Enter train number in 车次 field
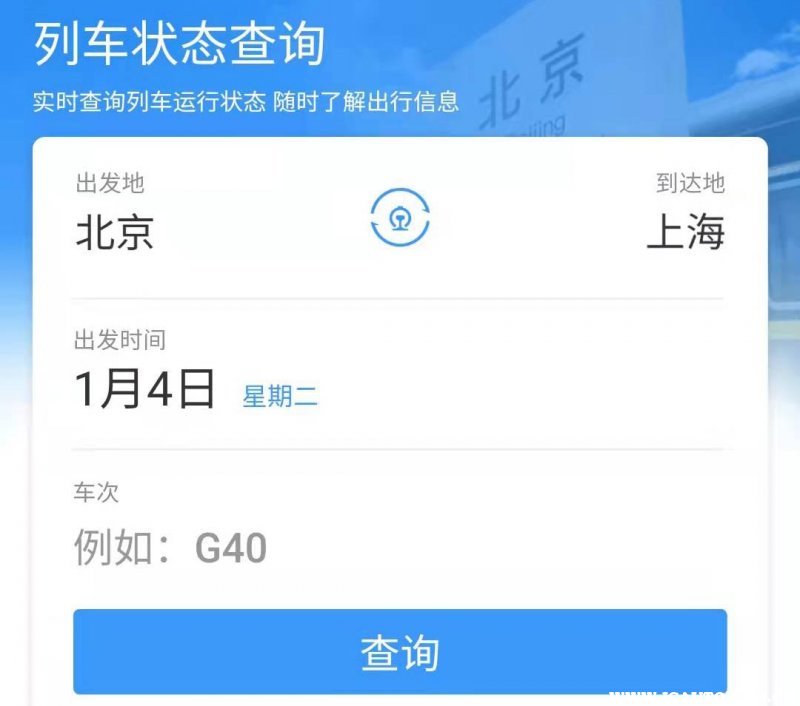 300,548
